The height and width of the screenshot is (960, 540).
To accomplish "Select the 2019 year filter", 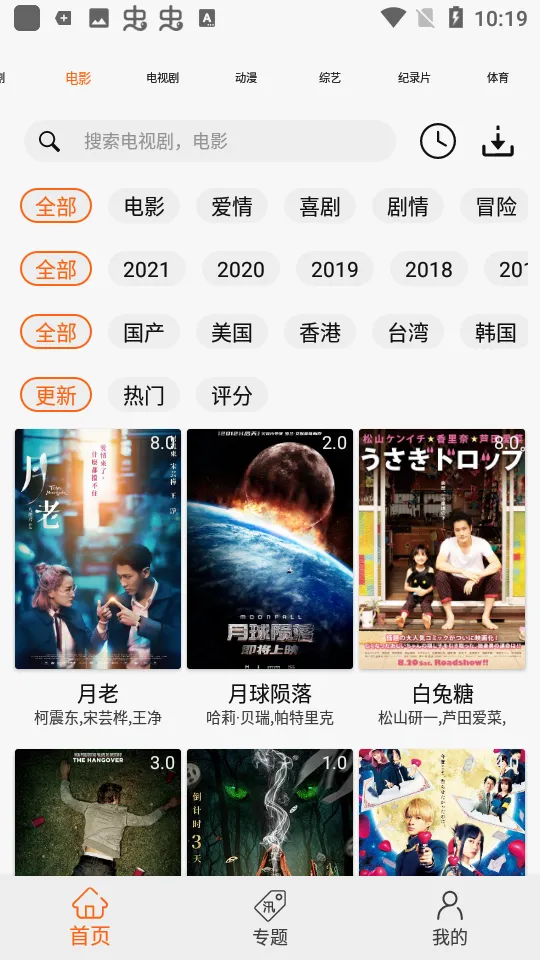I will click(335, 269).
